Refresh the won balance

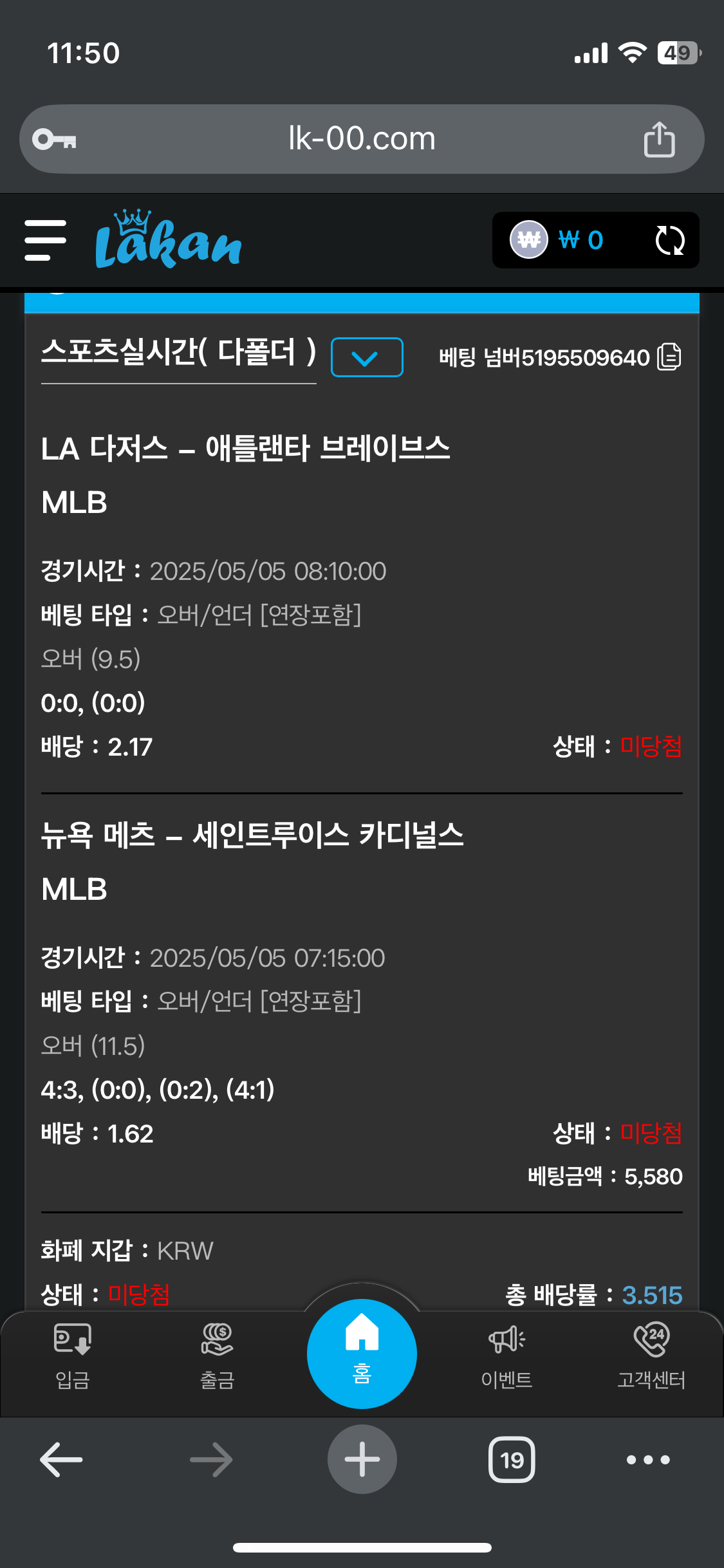(x=669, y=240)
